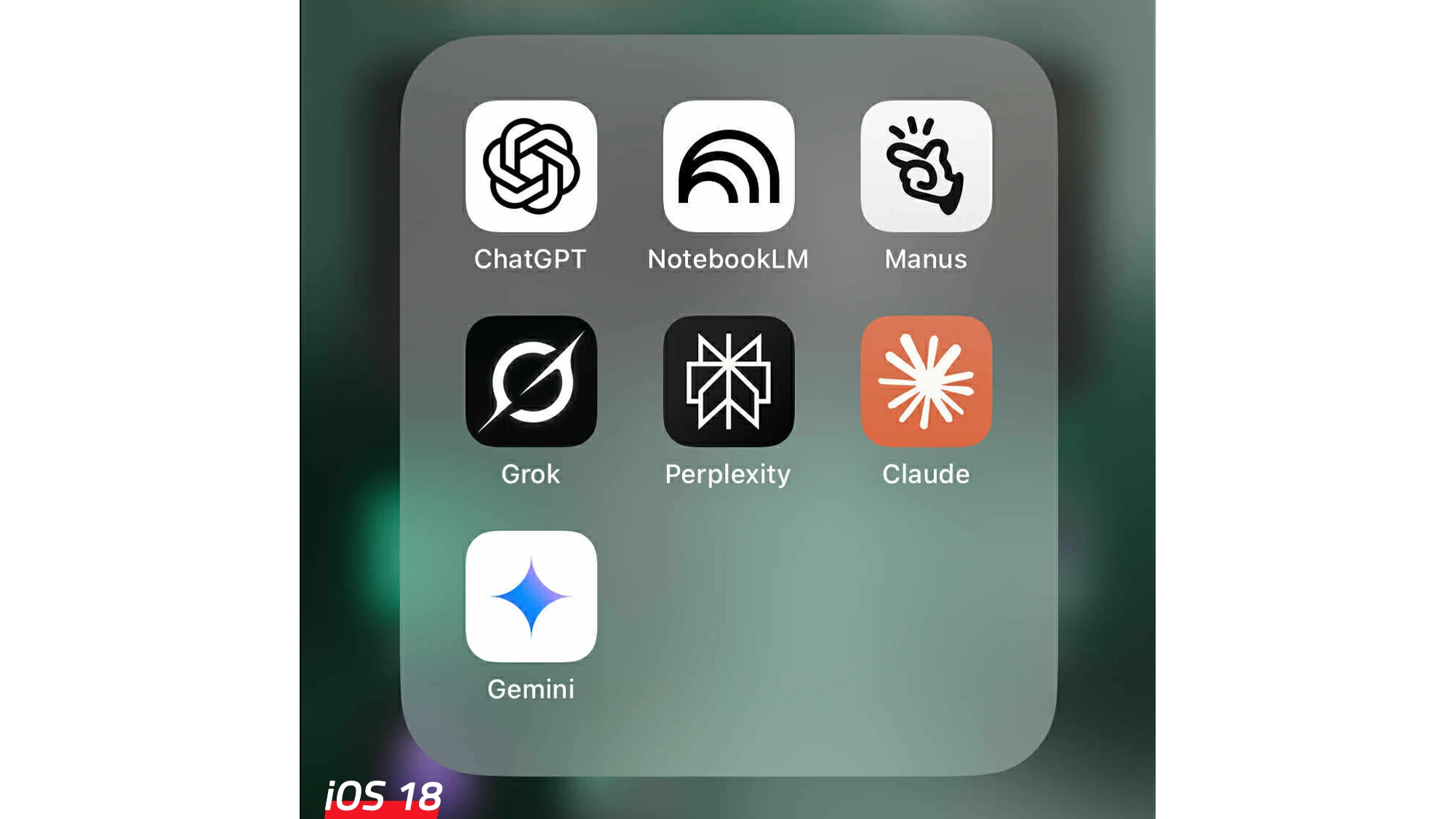Start the Claude app
This screenshot has width=1456, height=819.
coord(926,381)
